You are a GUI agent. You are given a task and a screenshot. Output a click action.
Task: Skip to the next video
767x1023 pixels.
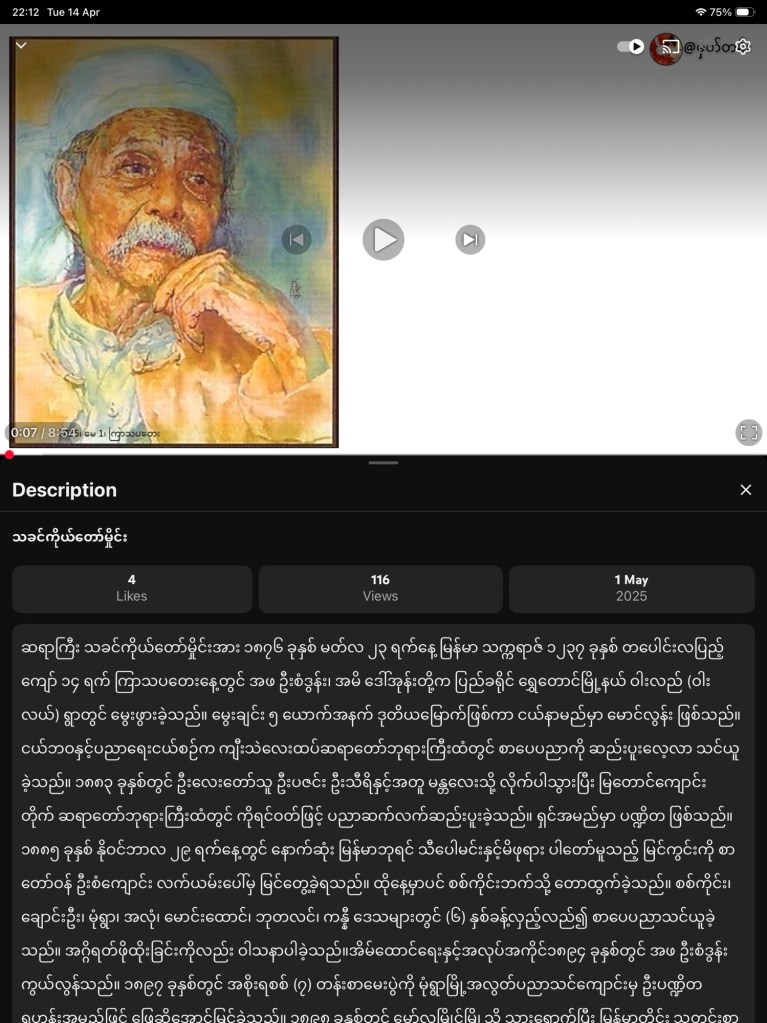click(470, 239)
